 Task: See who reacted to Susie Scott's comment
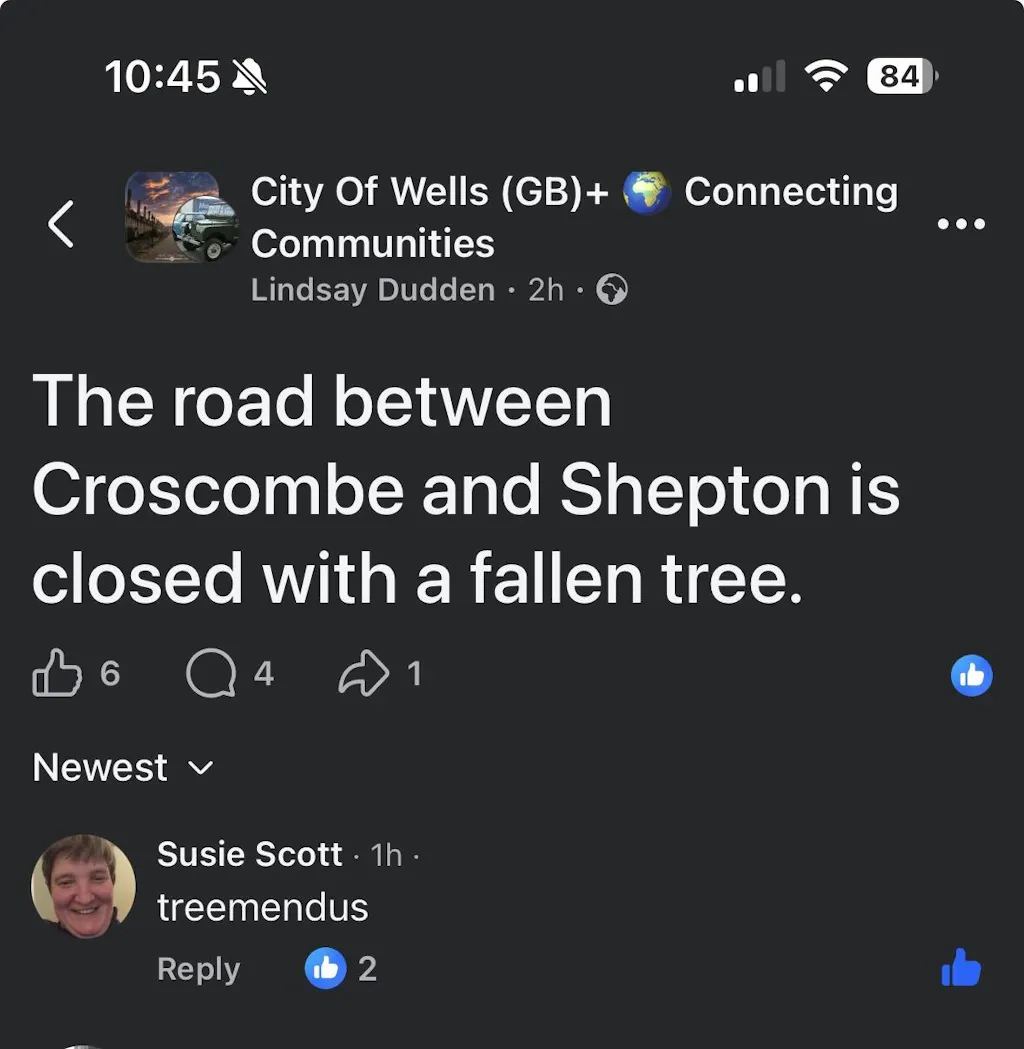340,968
